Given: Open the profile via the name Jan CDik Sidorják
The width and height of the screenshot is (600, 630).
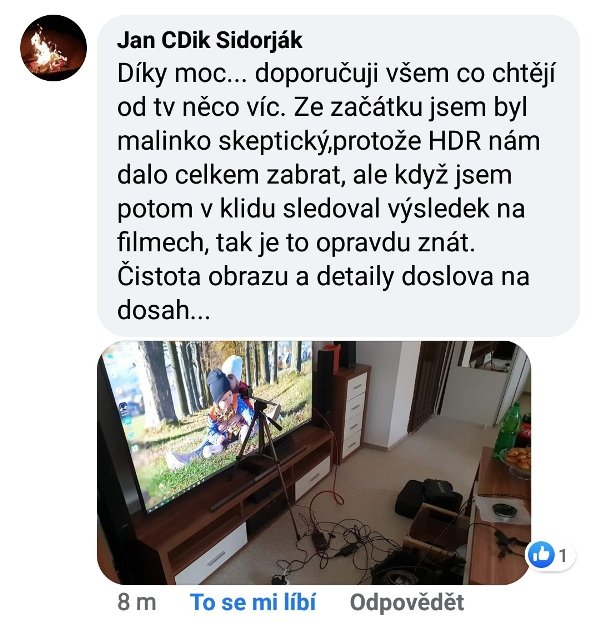Looking at the screenshot, I should coord(210,41).
